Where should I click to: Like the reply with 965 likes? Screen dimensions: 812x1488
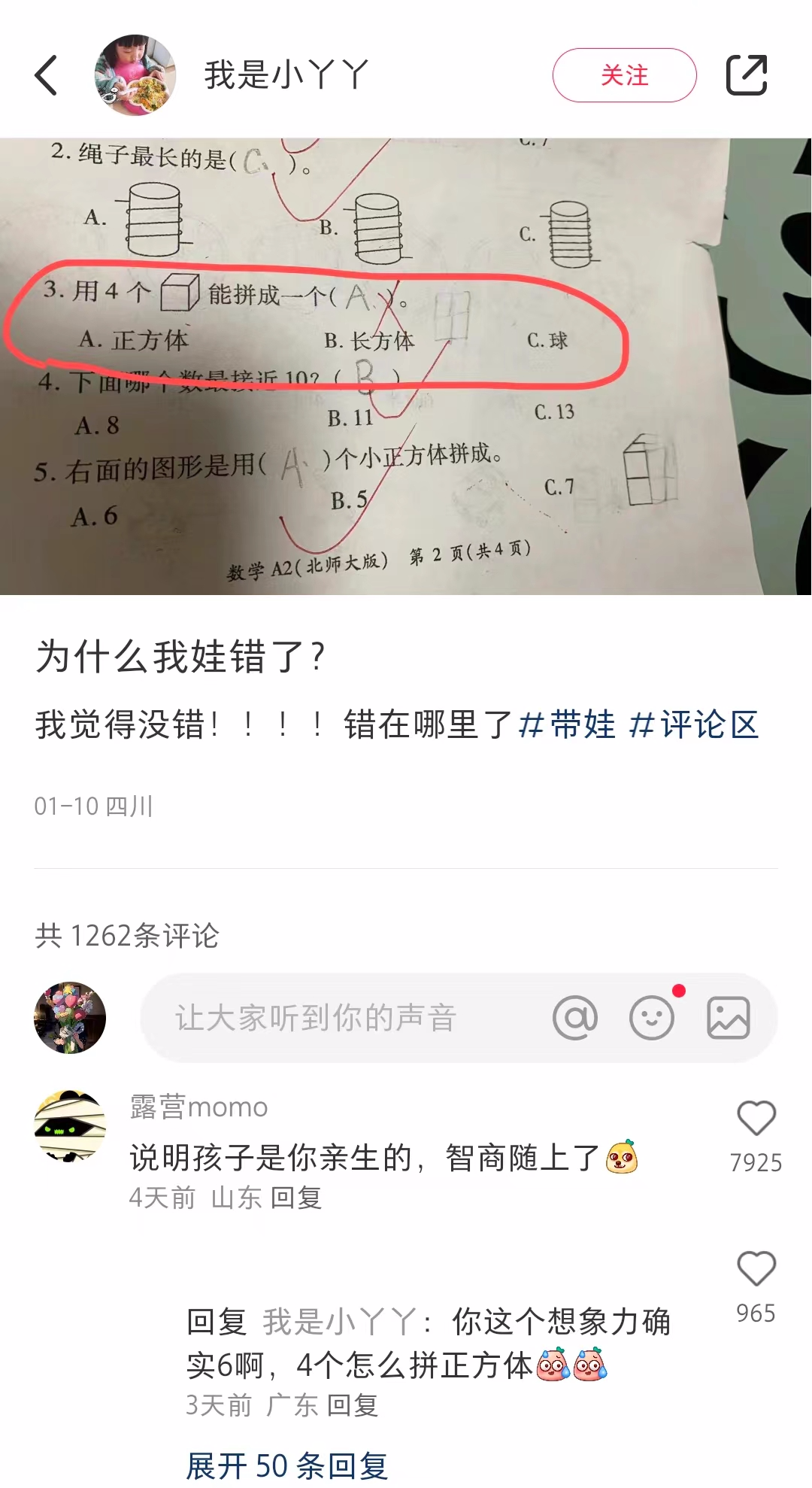point(756,1269)
